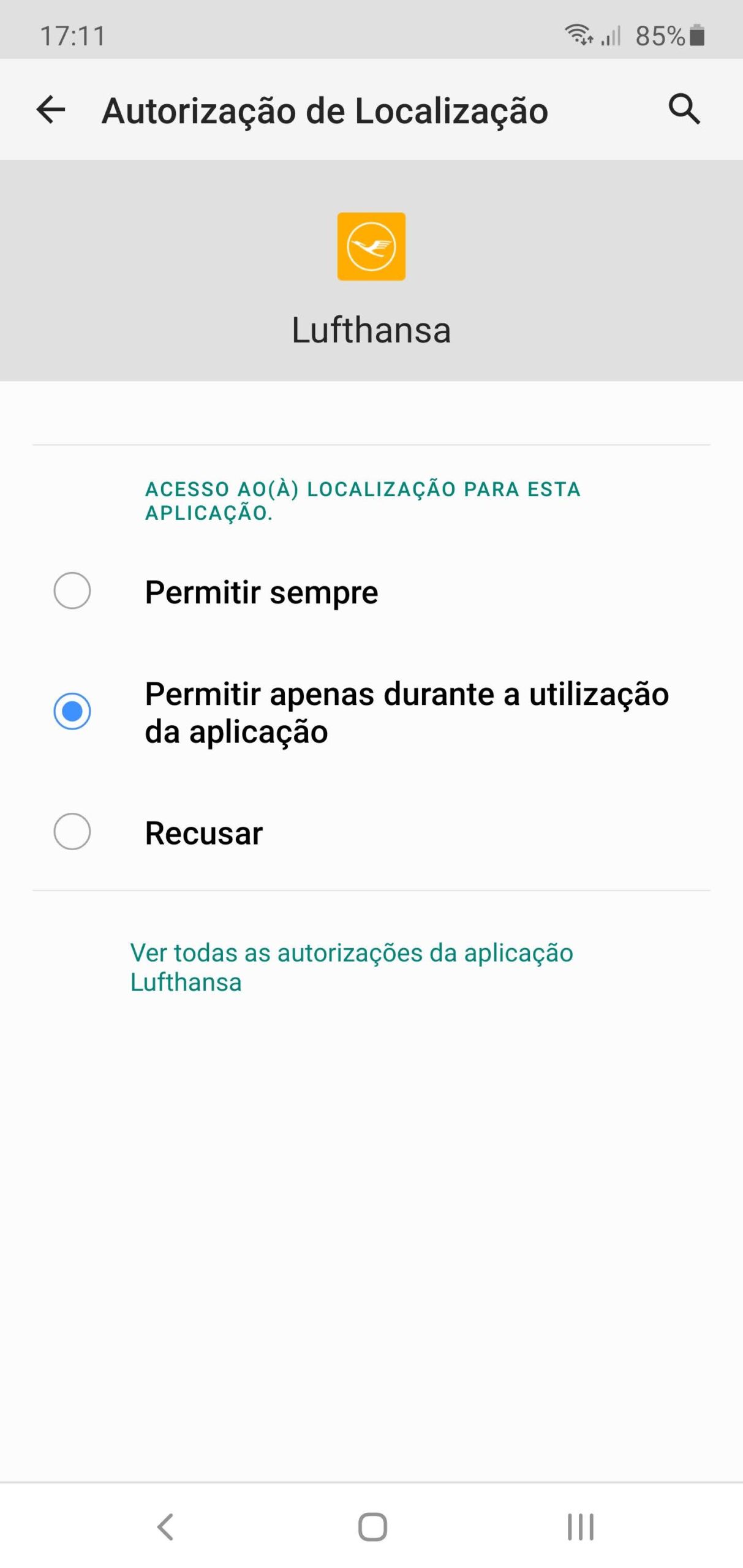Select the 'Permitir sempre' option
This screenshot has height=1568, width=743.
point(371,591)
